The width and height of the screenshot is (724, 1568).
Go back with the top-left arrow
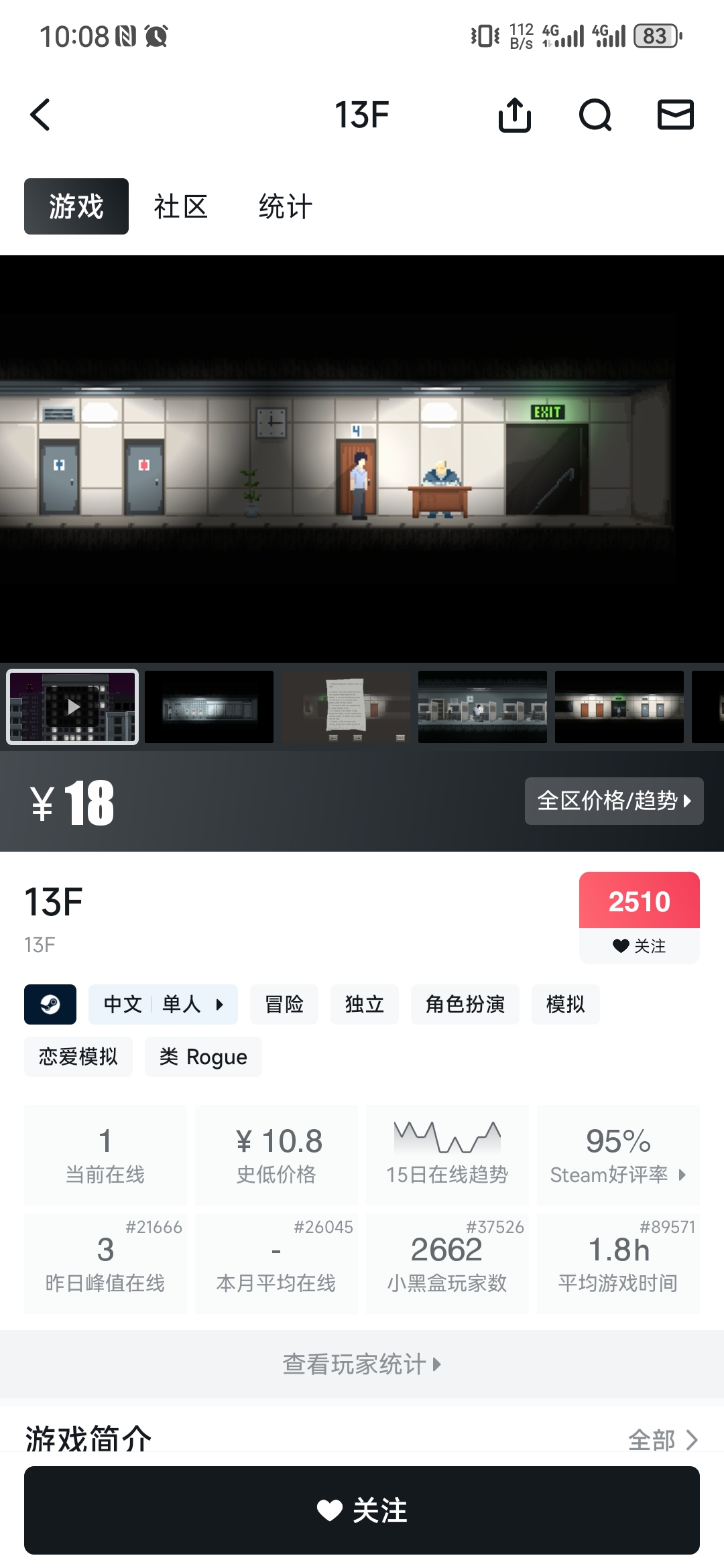click(41, 115)
